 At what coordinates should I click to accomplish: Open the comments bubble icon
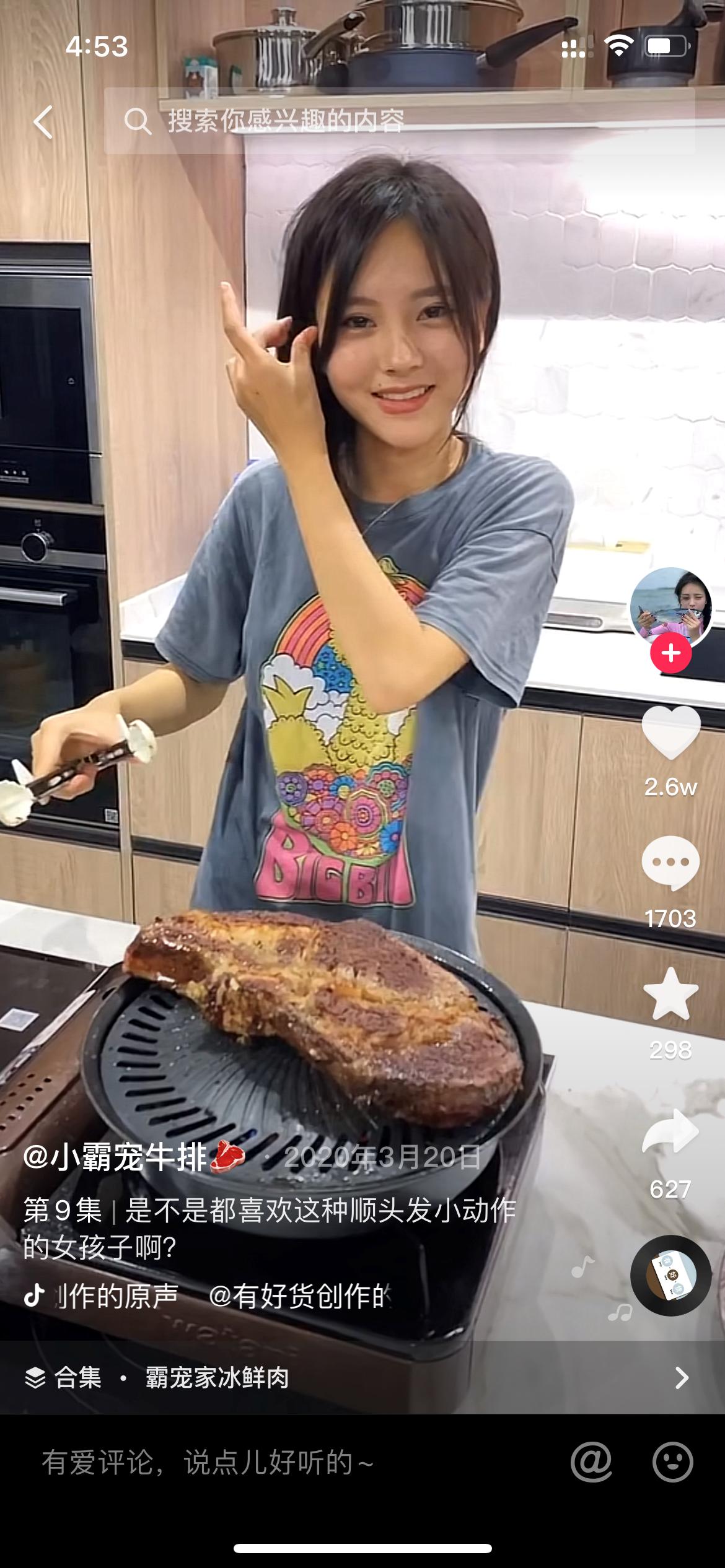click(x=670, y=863)
